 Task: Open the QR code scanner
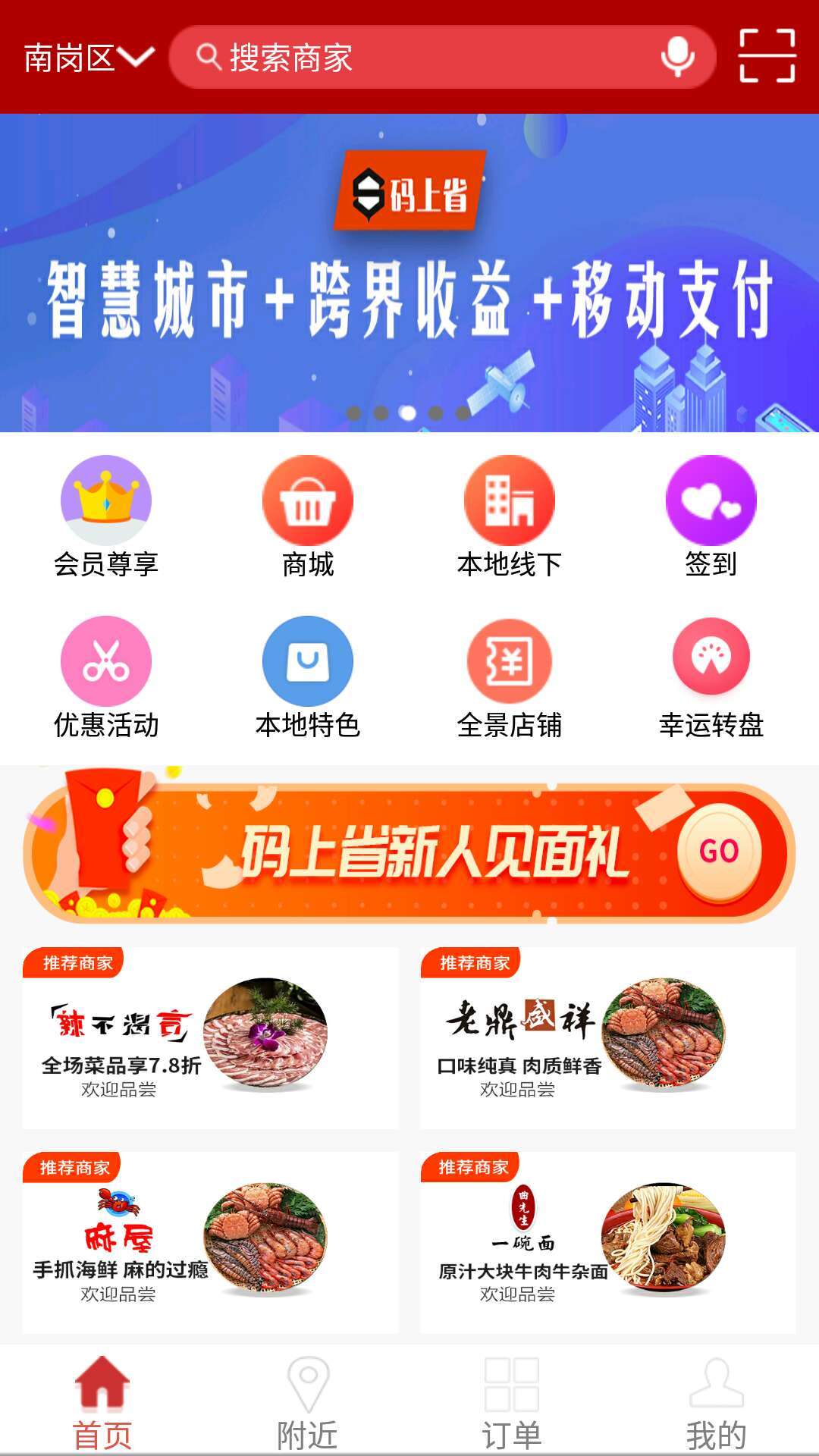pos(767,56)
